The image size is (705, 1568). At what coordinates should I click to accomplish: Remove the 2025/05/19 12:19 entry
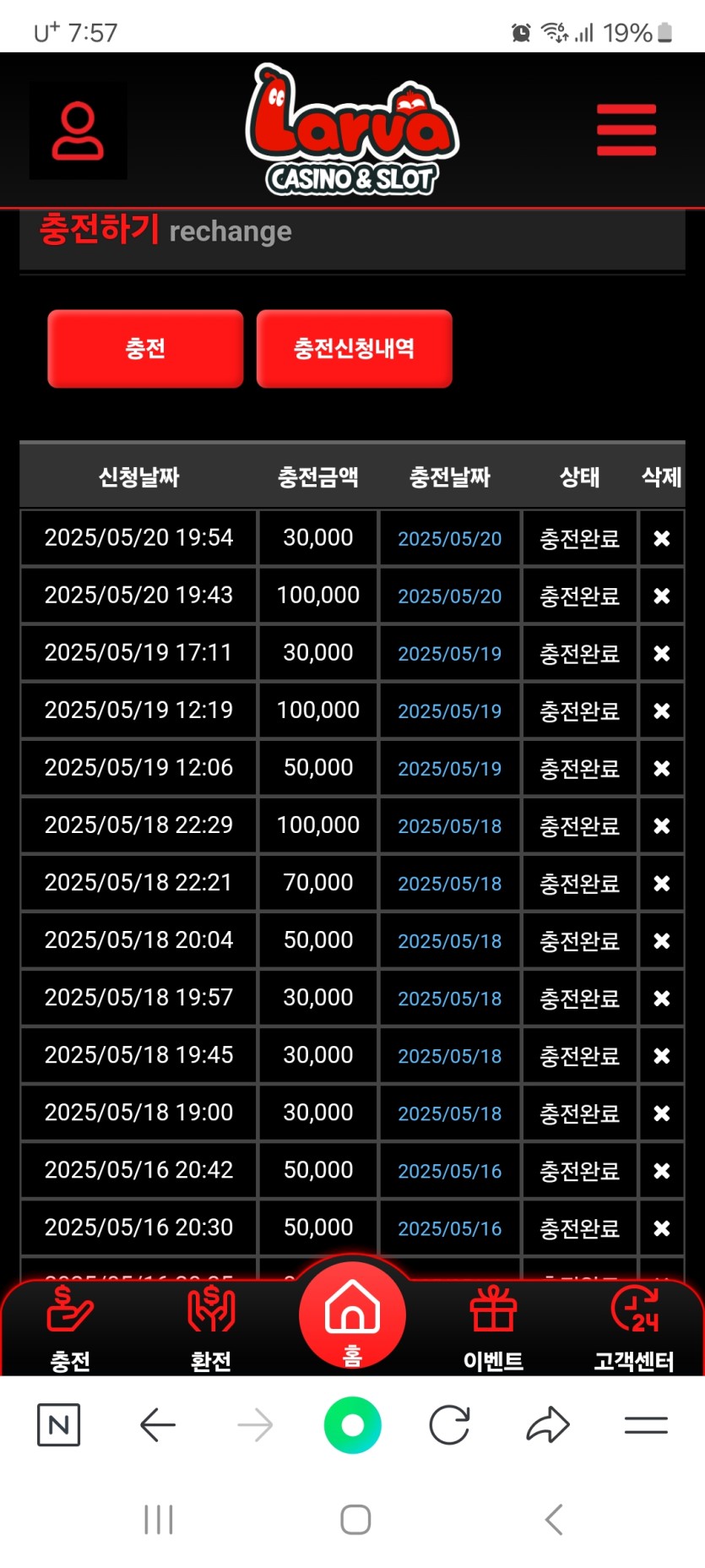point(662,710)
